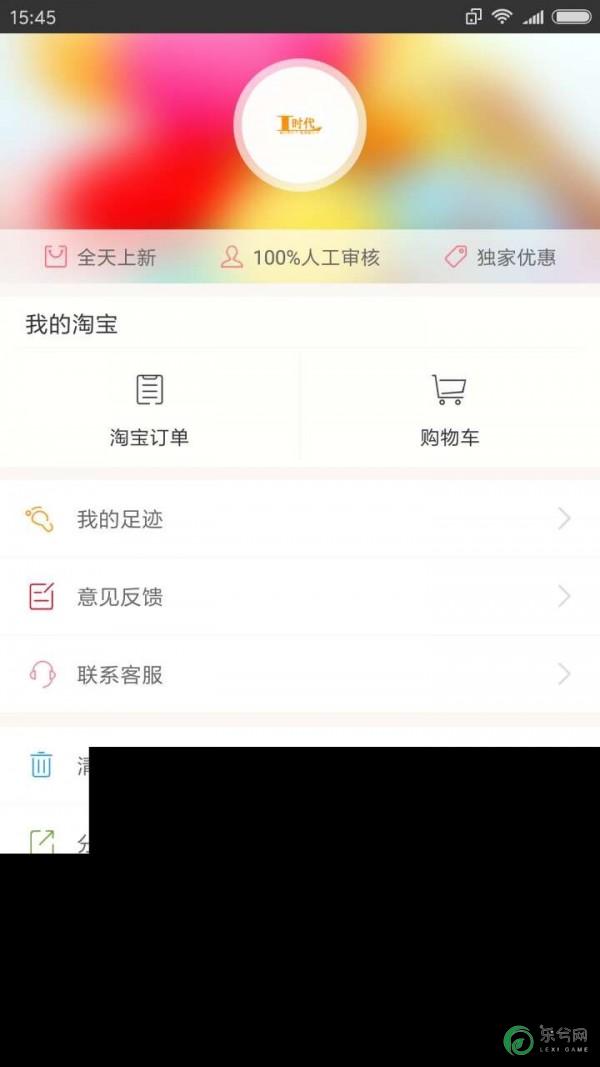Open 我的足迹 browsing history
Image resolution: width=600 pixels, height=1067 pixels.
(300, 519)
